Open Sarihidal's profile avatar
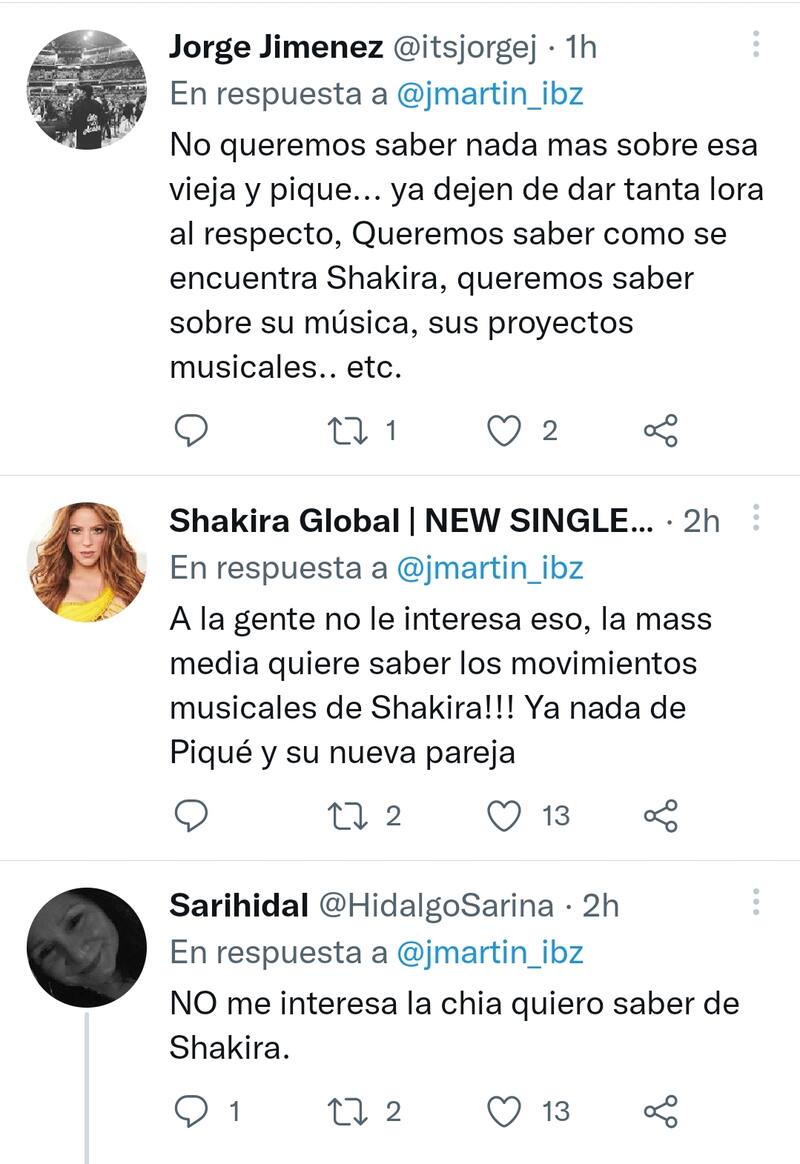This screenshot has width=800, height=1164. pyautogui.click(x=86, y=947)
